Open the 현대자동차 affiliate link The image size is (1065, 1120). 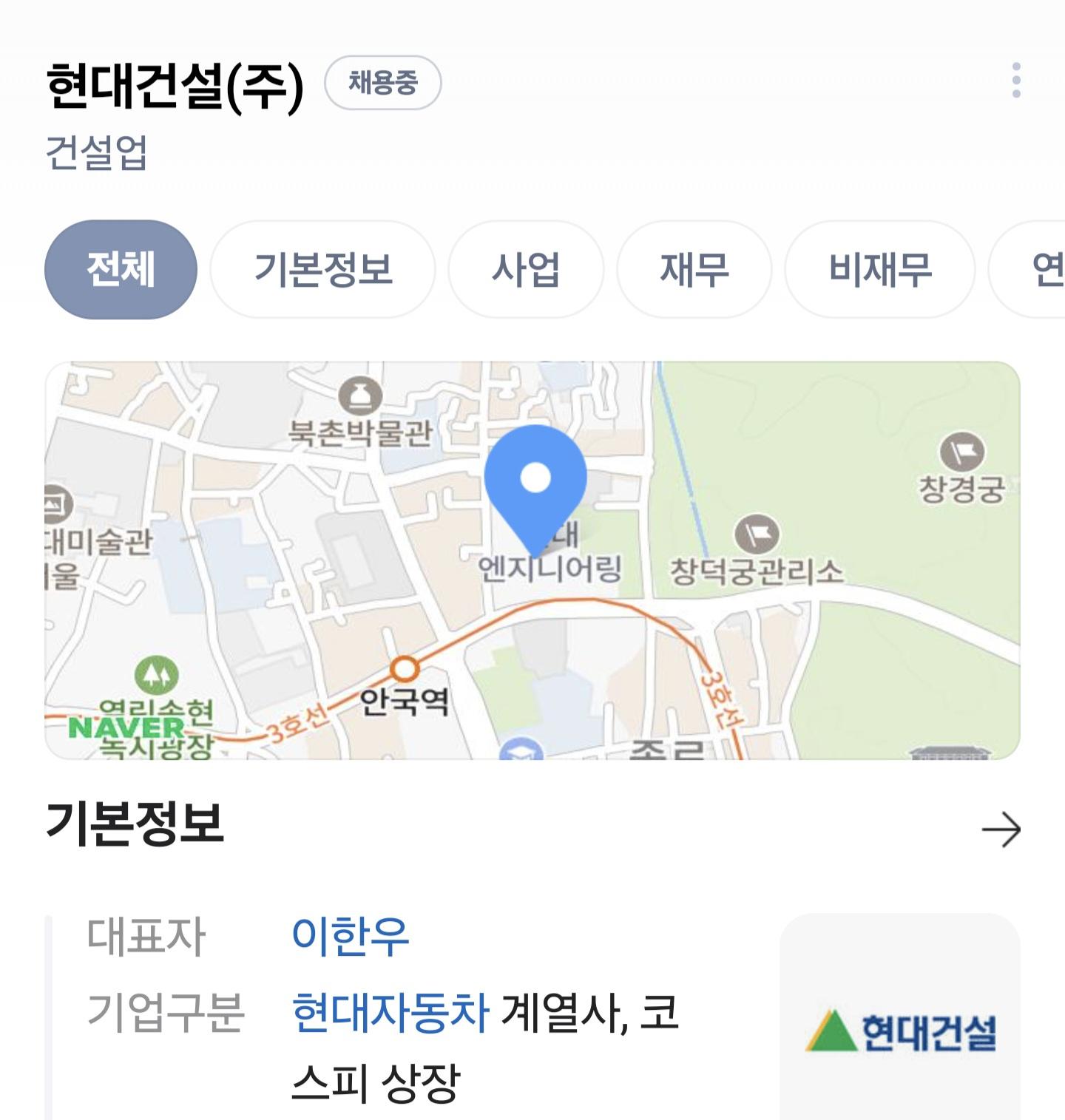(390, 1012)
